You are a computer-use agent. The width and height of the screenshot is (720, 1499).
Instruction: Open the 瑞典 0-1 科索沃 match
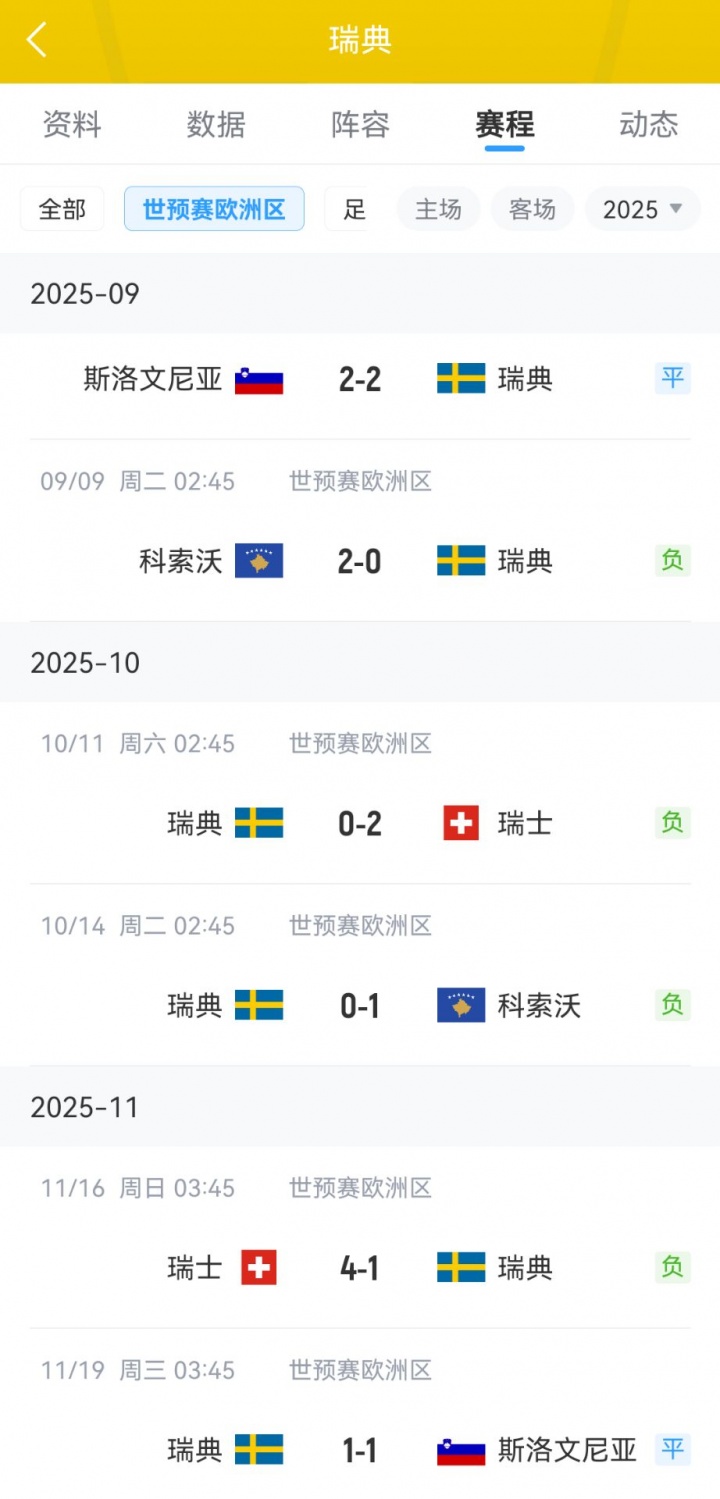tap(360, 1005)
